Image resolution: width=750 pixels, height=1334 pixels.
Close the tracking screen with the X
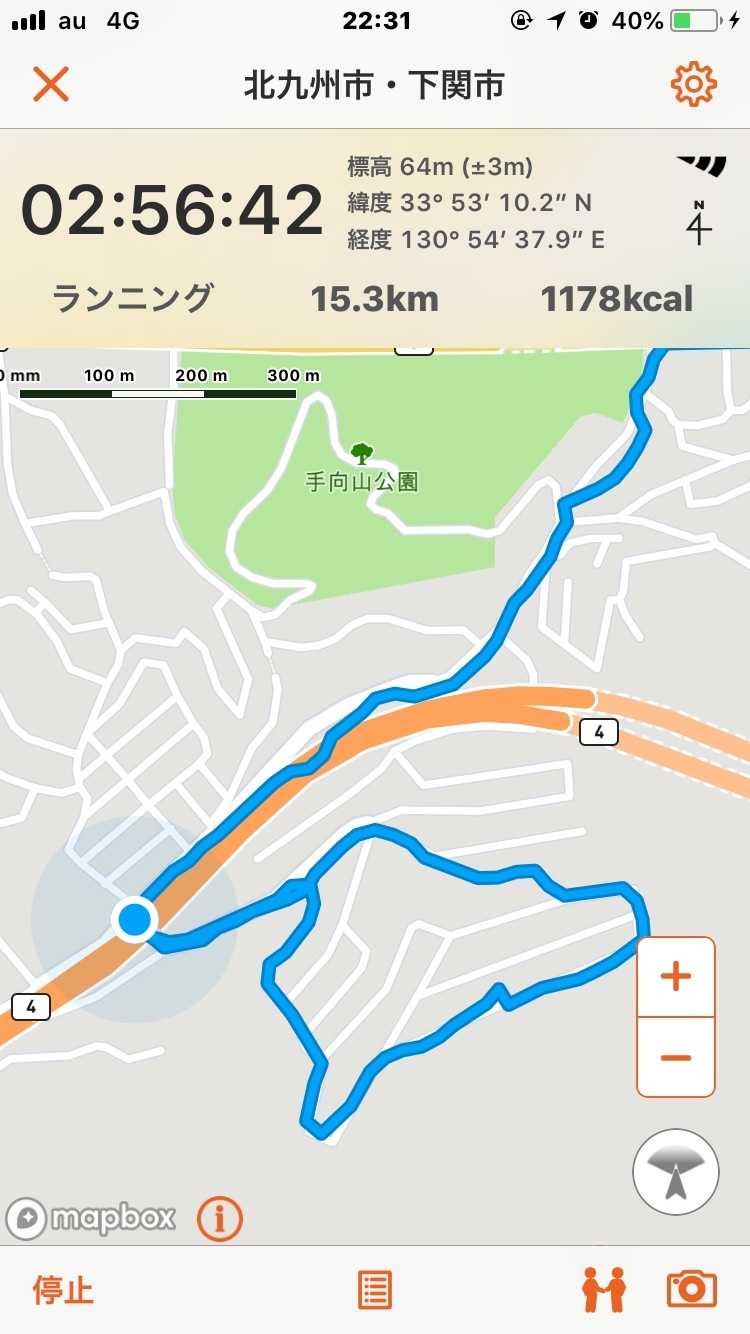tap(50, 85)
